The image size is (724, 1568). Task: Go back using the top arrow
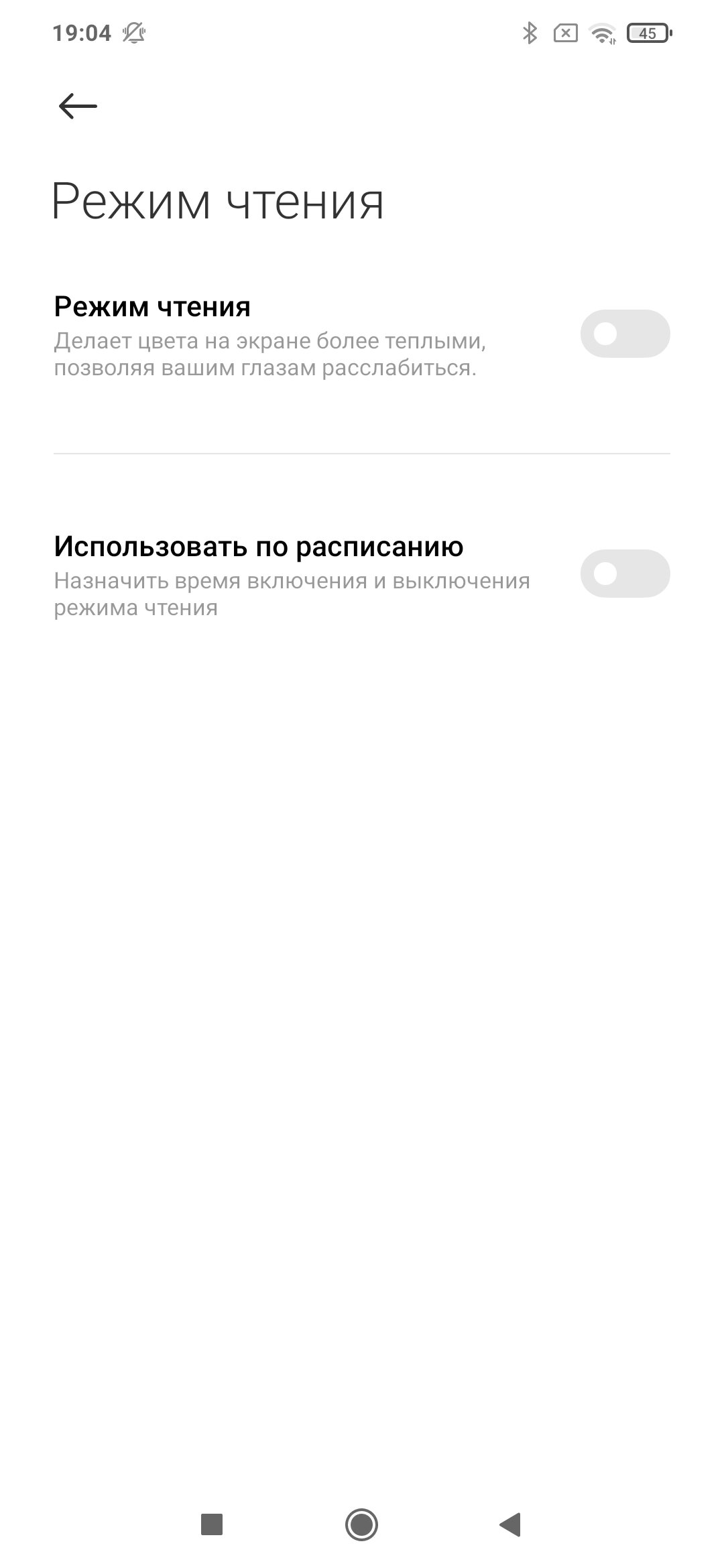tap(78, 106)
